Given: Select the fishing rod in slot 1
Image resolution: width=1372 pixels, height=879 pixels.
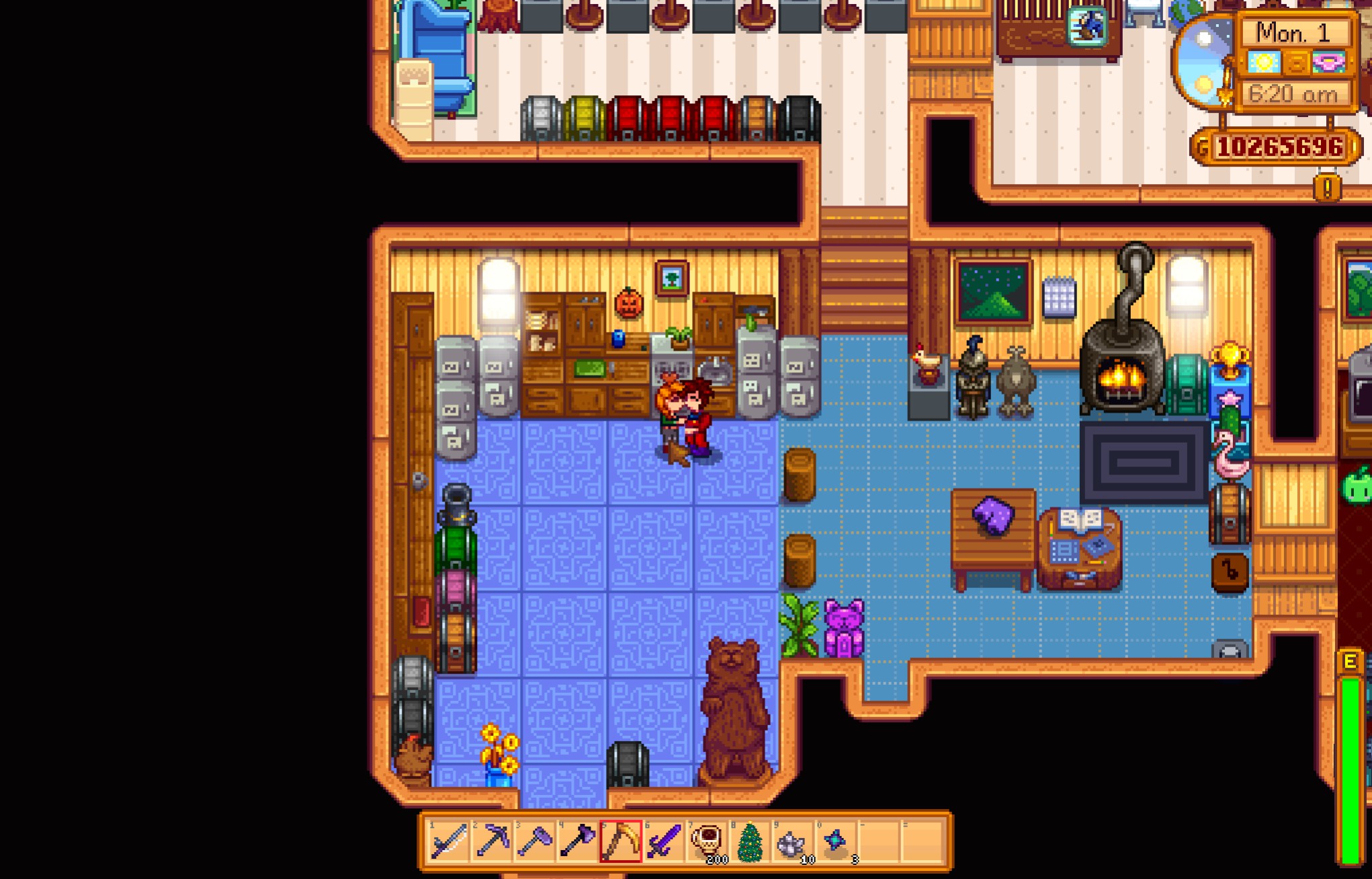Looking at the screenshot, I should tap(449, 841).
